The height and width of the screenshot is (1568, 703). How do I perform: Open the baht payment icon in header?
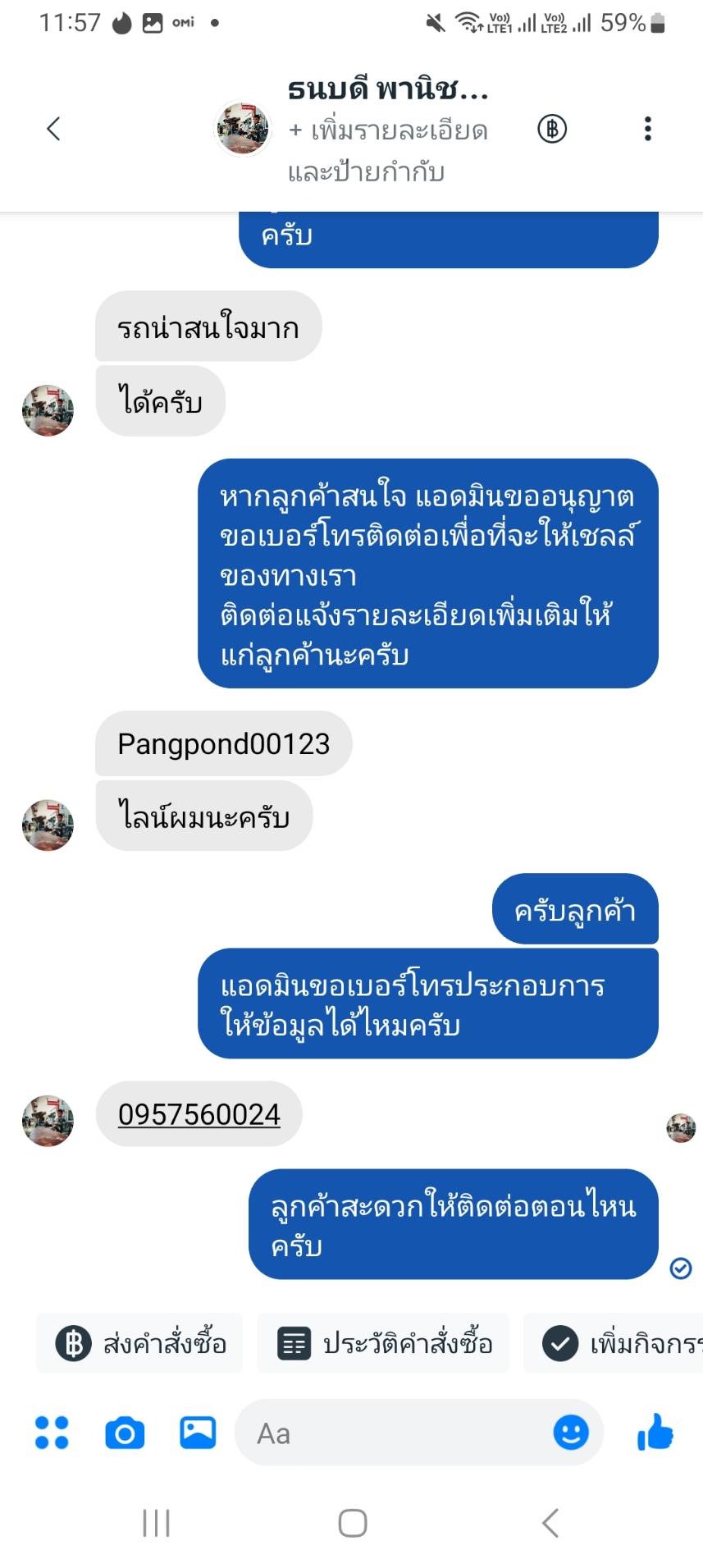(x=552, y=129)
